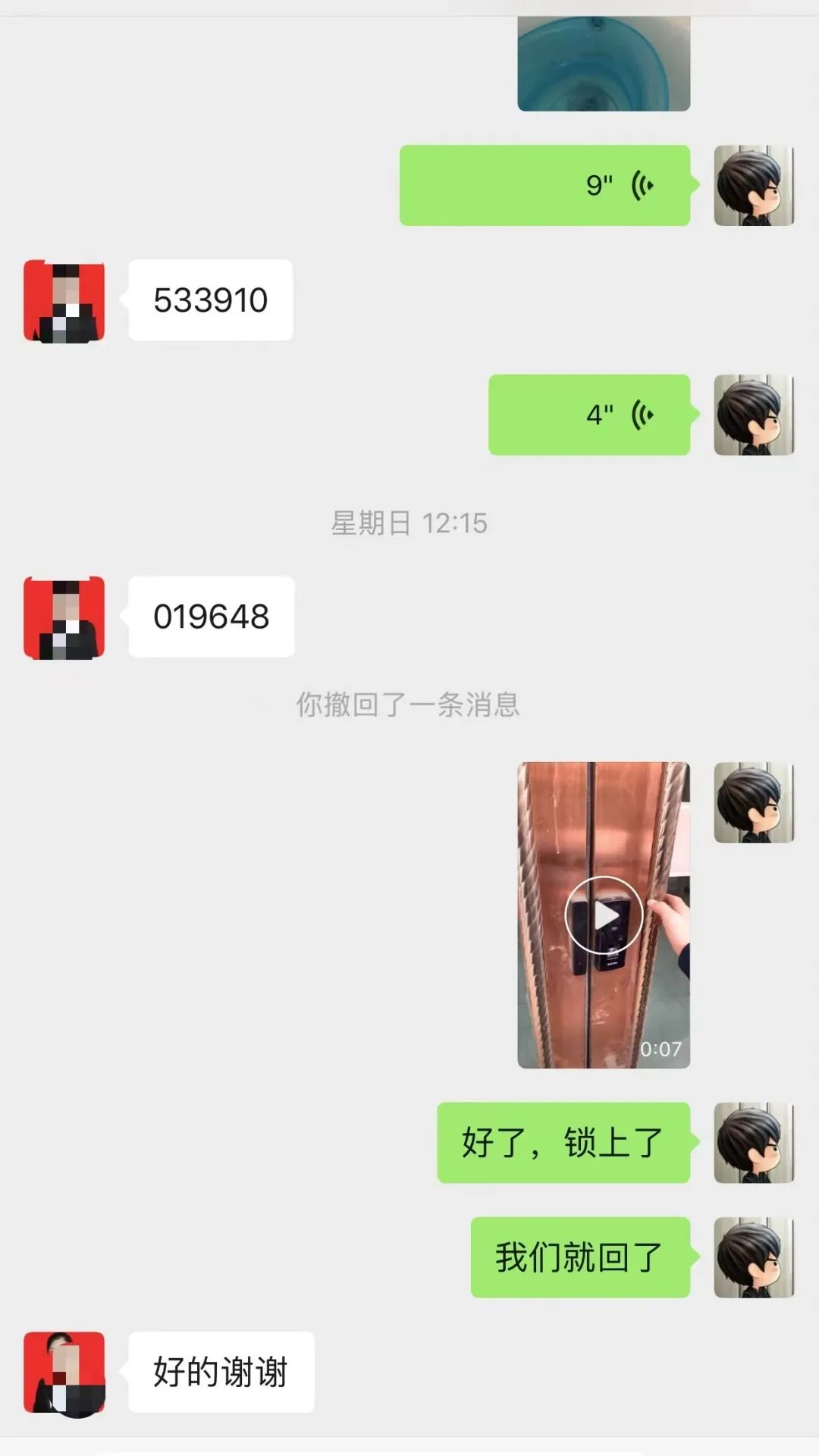Image resolution: width=819 pixels, height=1456 pixels.
Task: Open the blue bucket photo at top
Action: point(604,64)
